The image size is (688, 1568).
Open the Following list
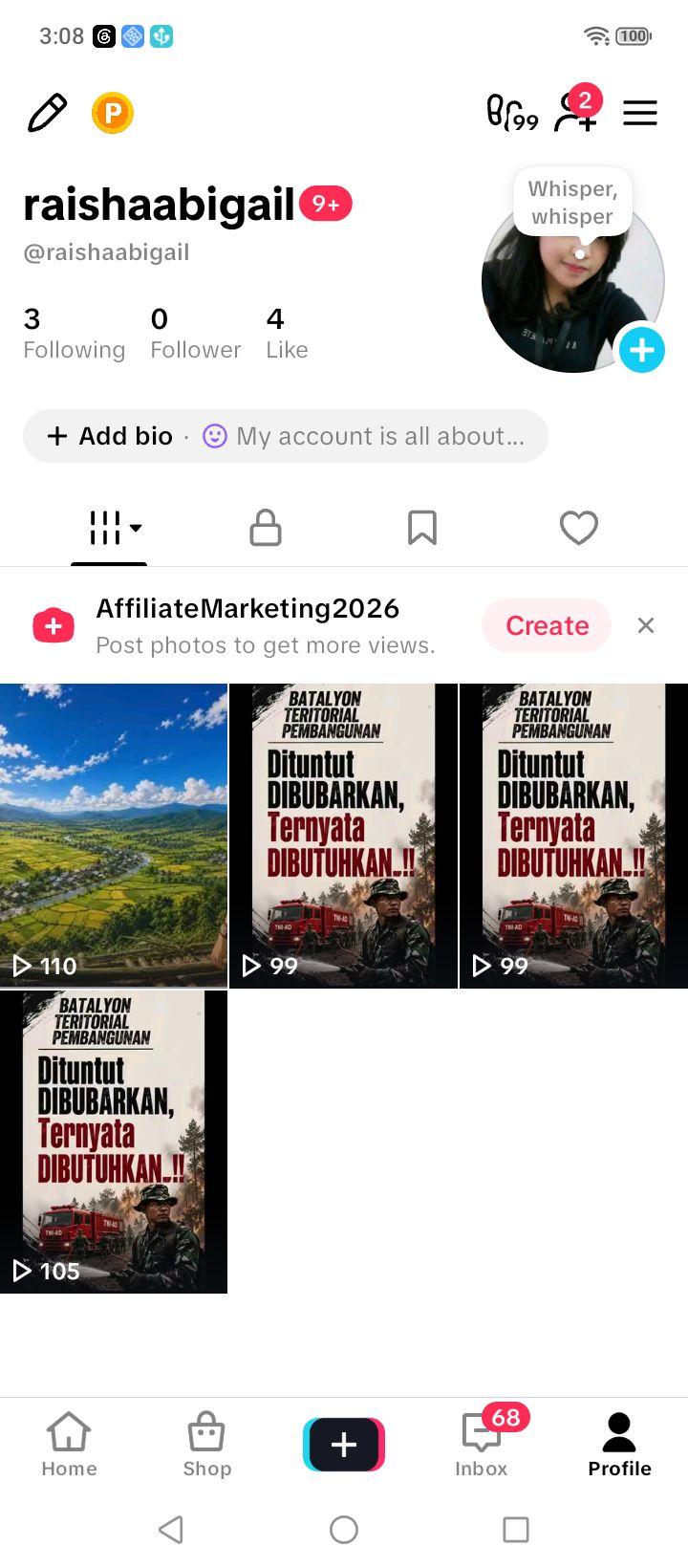(74, 333)
